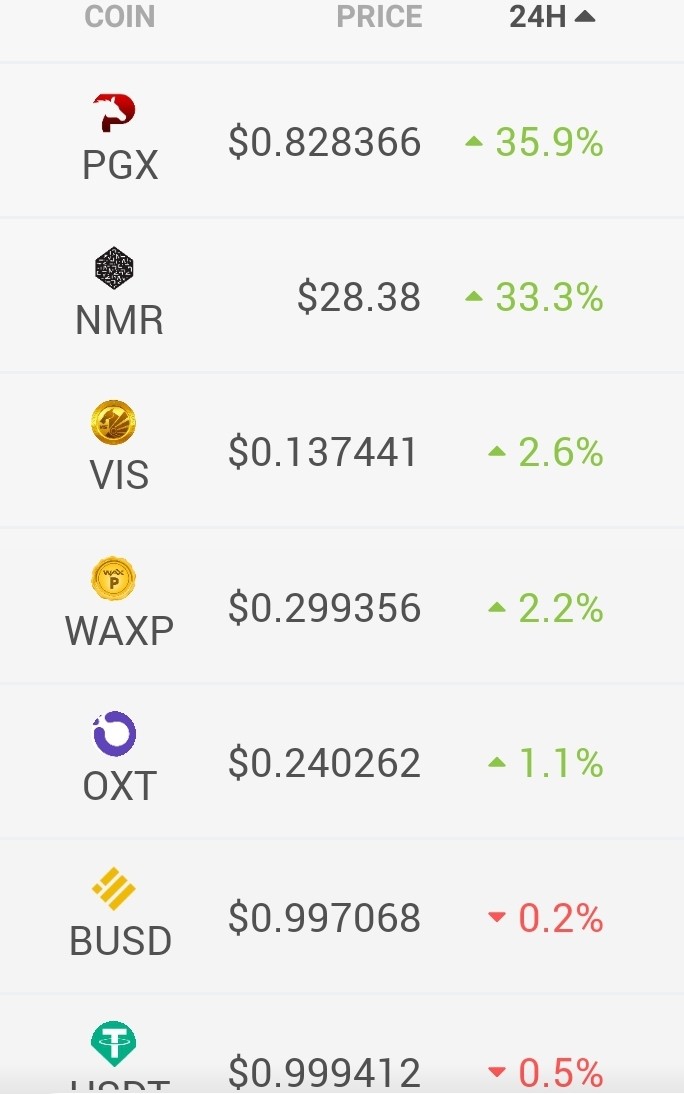This screenshot has height=1094, width=684.
Task: Select the WAXP coin row
Action: coord(342,606)
